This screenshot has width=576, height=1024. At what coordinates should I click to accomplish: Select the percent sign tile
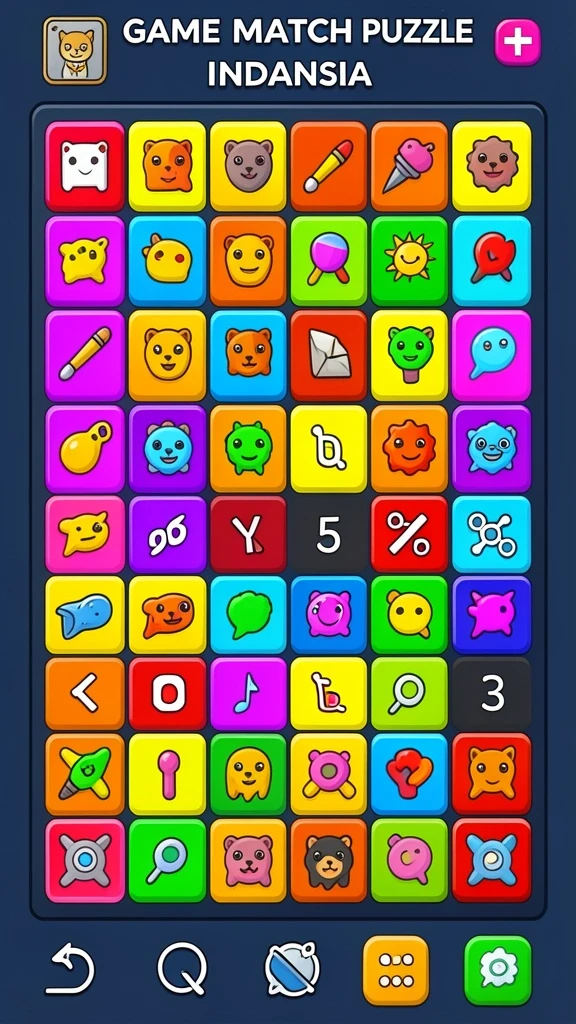409,534
